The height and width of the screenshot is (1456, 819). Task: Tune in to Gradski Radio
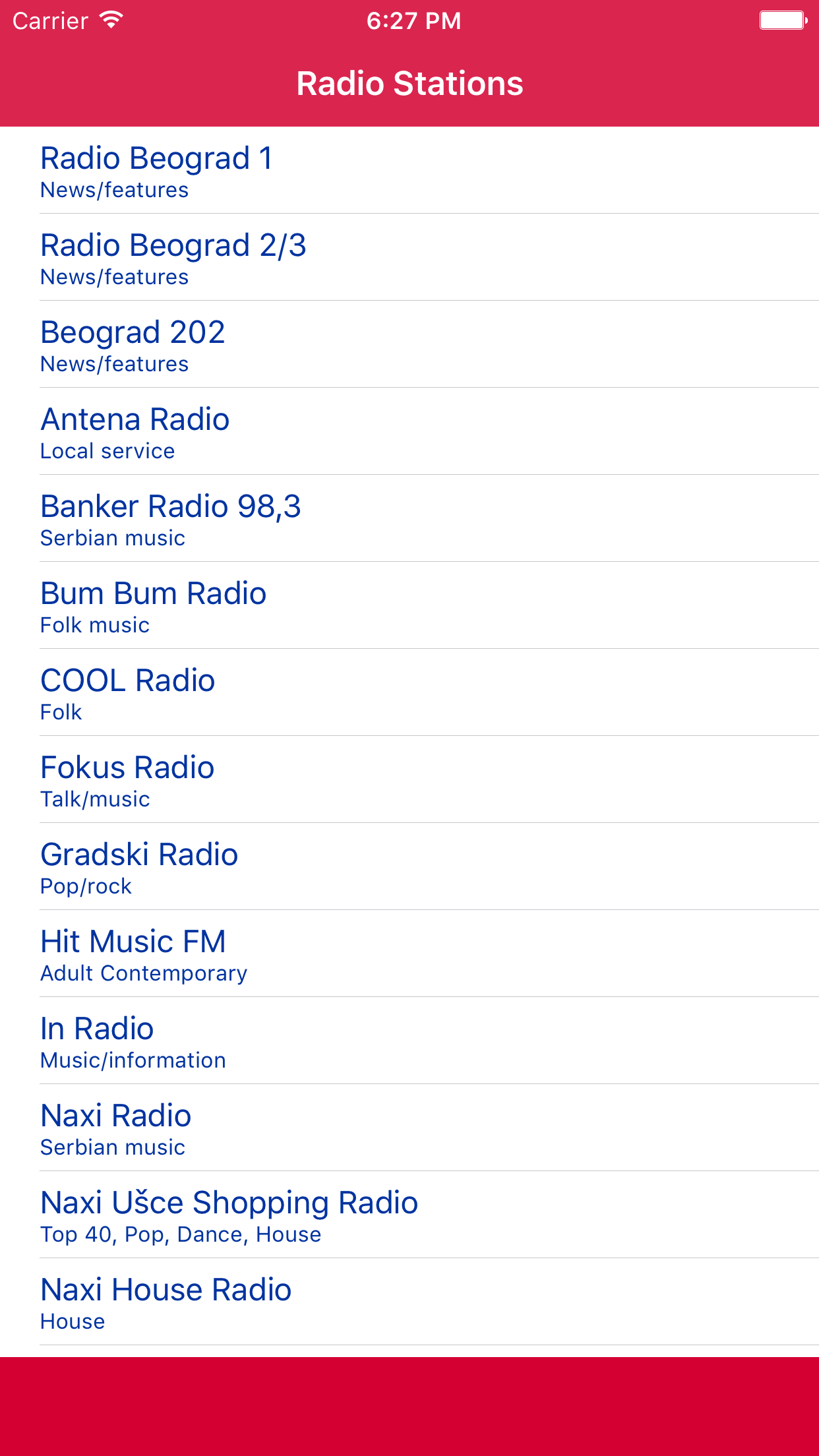pos(409,866)
